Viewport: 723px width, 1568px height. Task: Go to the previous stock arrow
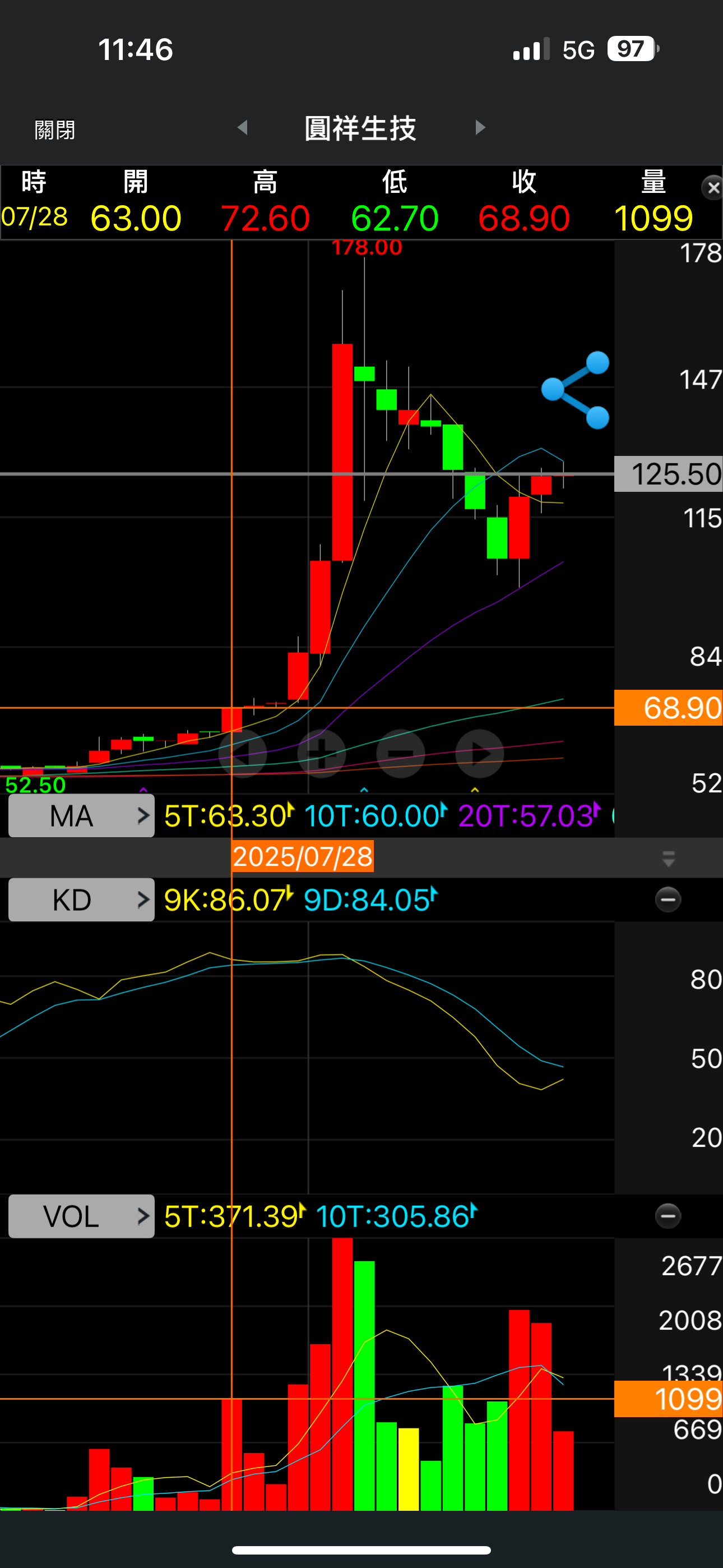click(x=243, y=128)
